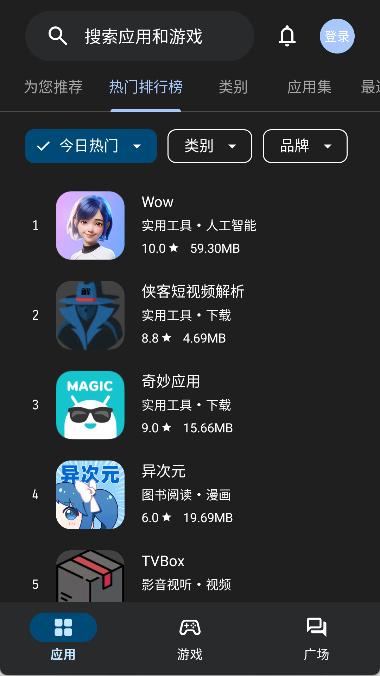The height and width of the screenshot is (676, 380).
Task: Expand the 类别 filter chip
Action: (210, 146)
